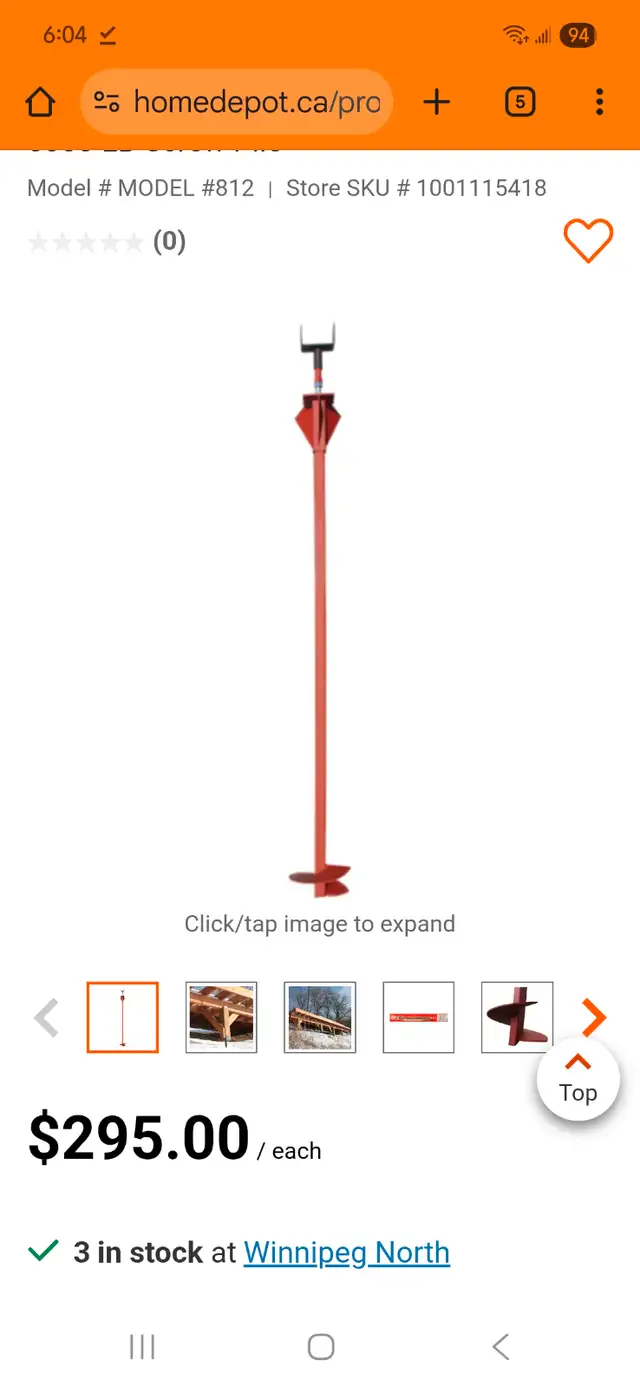Screen dimensions: 640x1388
Task: Select the second thumbnail showing deck underside
Action: tap(221, 1017)
